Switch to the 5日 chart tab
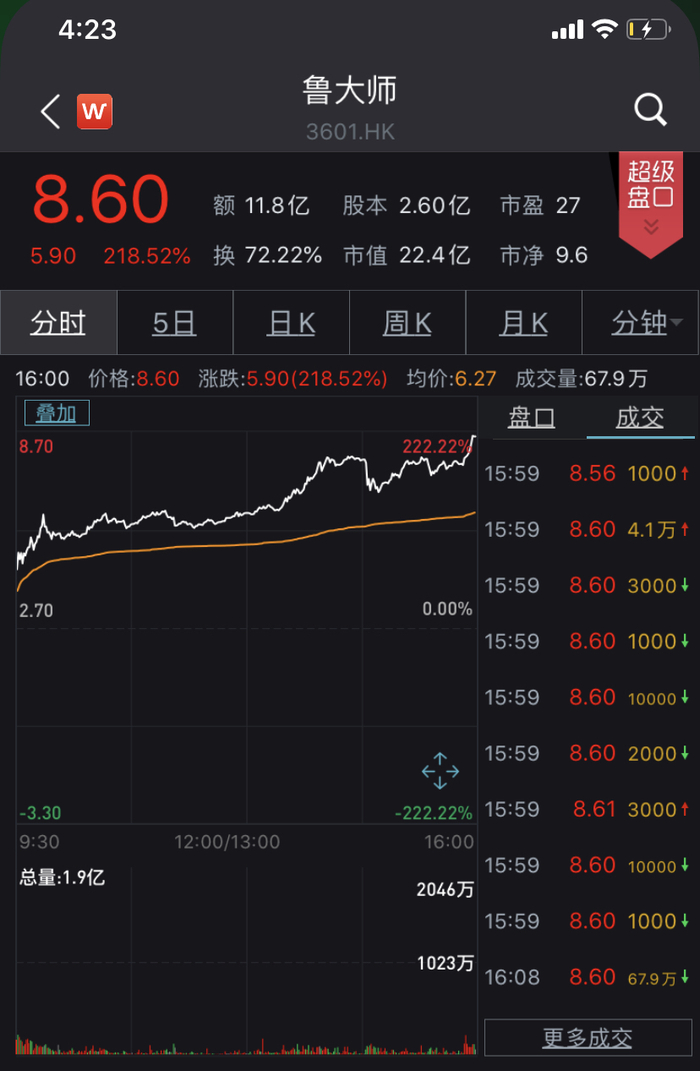Viewport: 700px width, 1071px height. coord(174,324)
